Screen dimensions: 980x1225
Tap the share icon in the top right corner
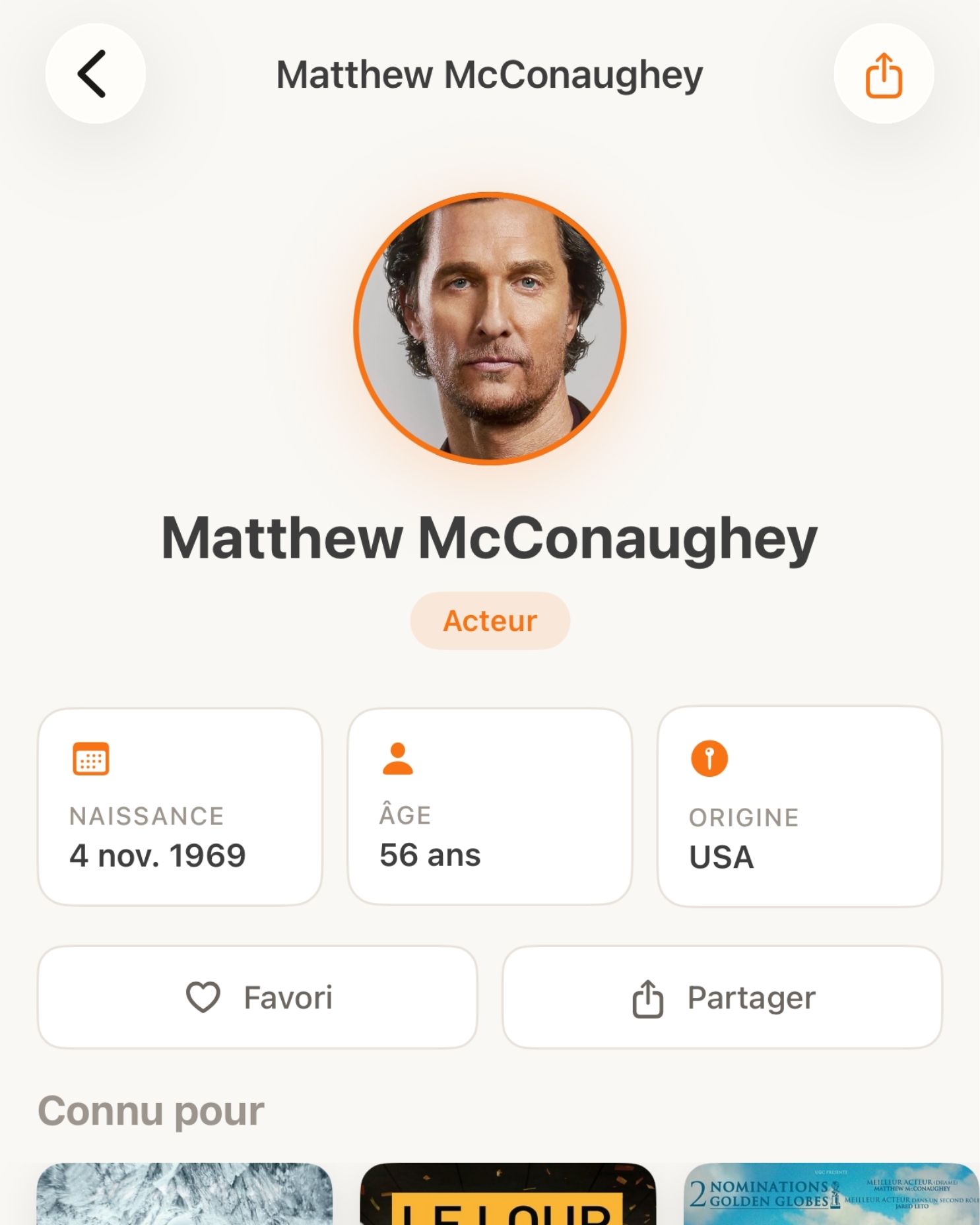tap(884, 75)
